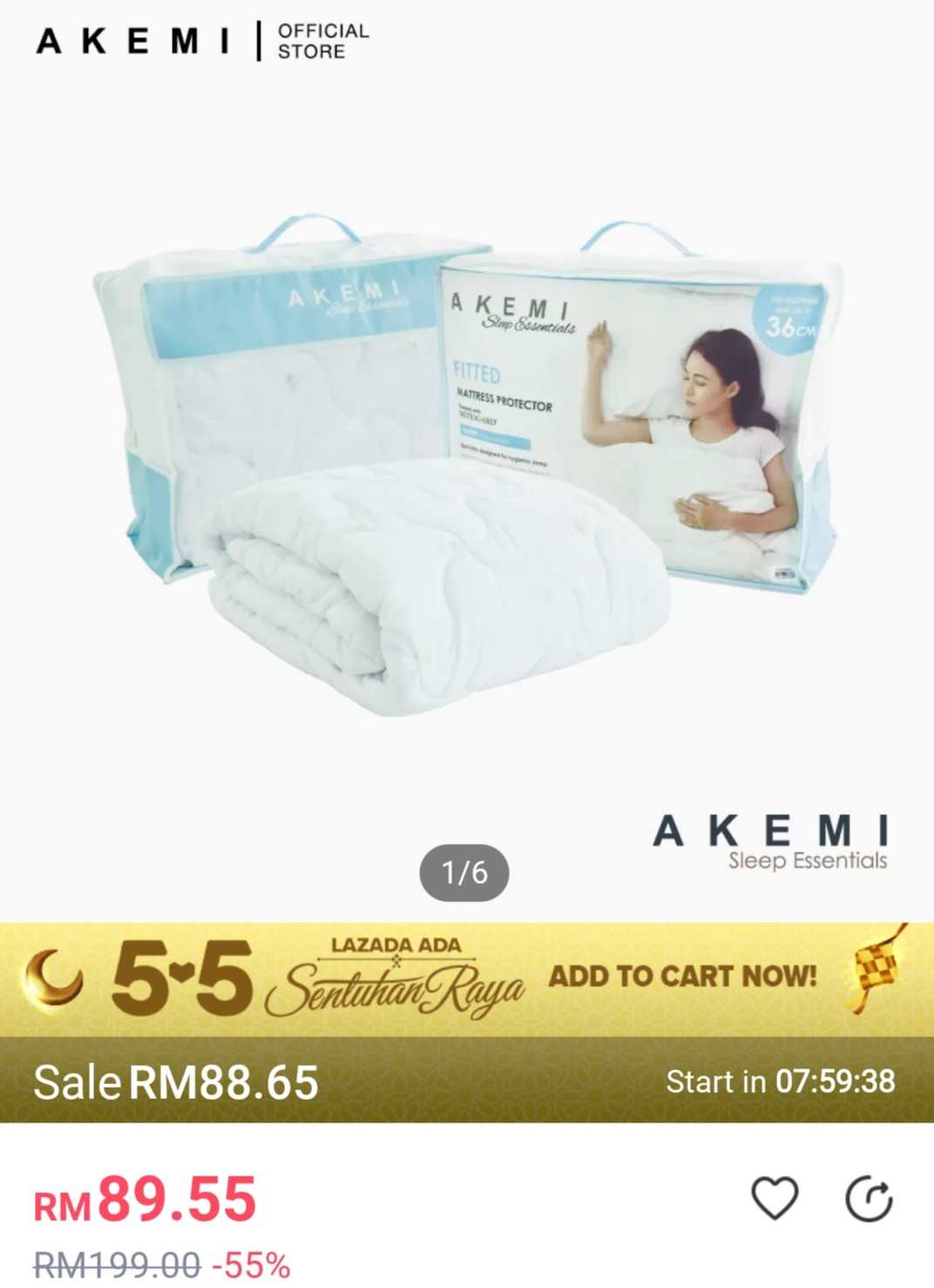
Task: Open the 5.5 Sentuhan Raya sale banner
Action: 467,979
